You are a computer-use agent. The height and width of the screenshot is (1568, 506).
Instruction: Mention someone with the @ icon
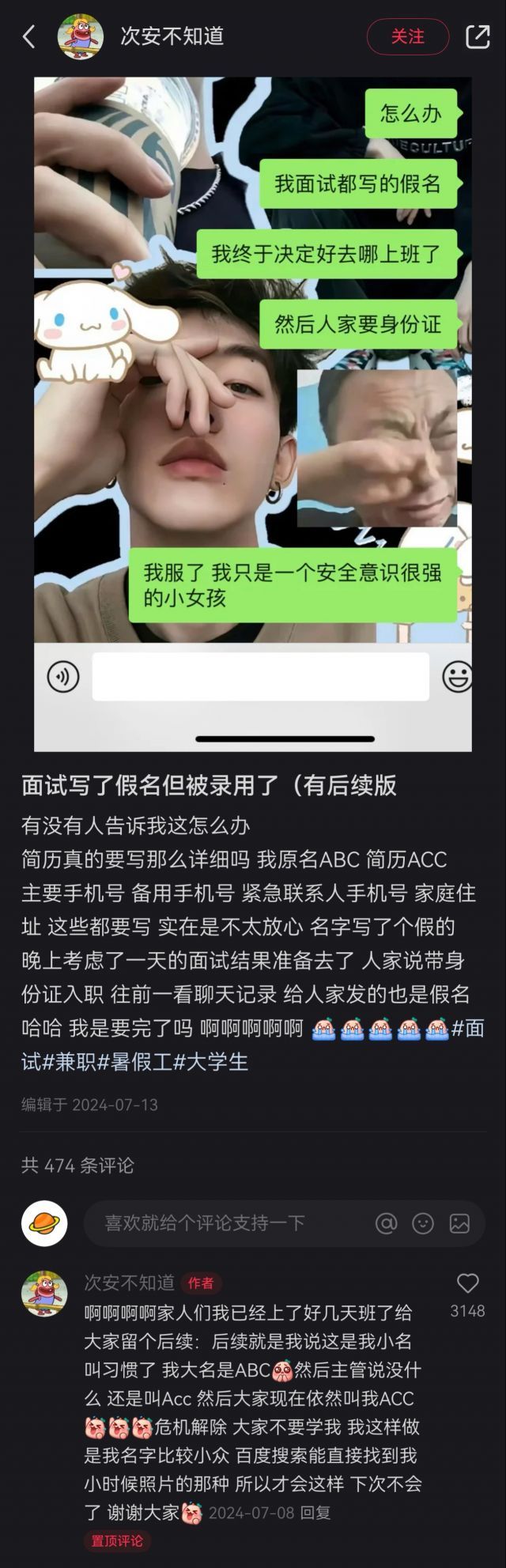[x=386, y=1223]
